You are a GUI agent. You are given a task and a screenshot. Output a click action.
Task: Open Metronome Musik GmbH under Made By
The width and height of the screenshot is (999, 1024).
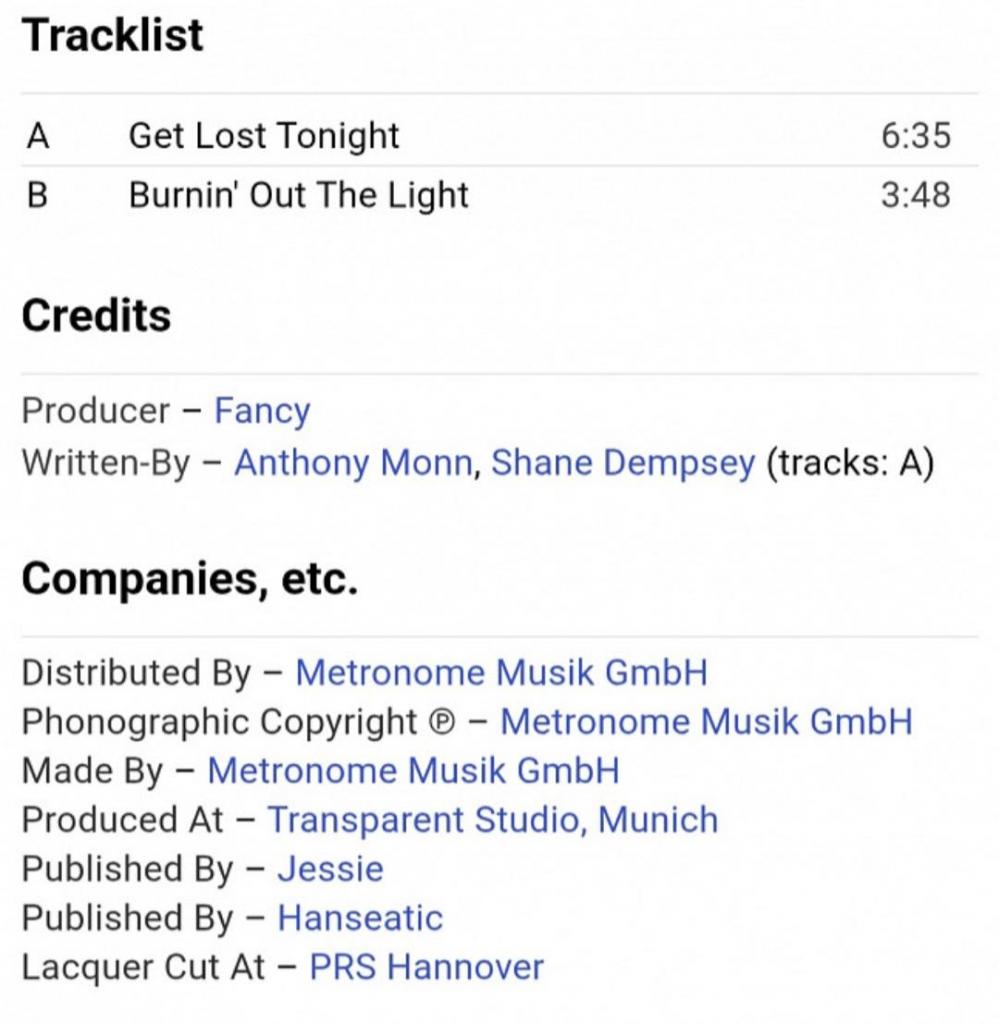[413, 770]
